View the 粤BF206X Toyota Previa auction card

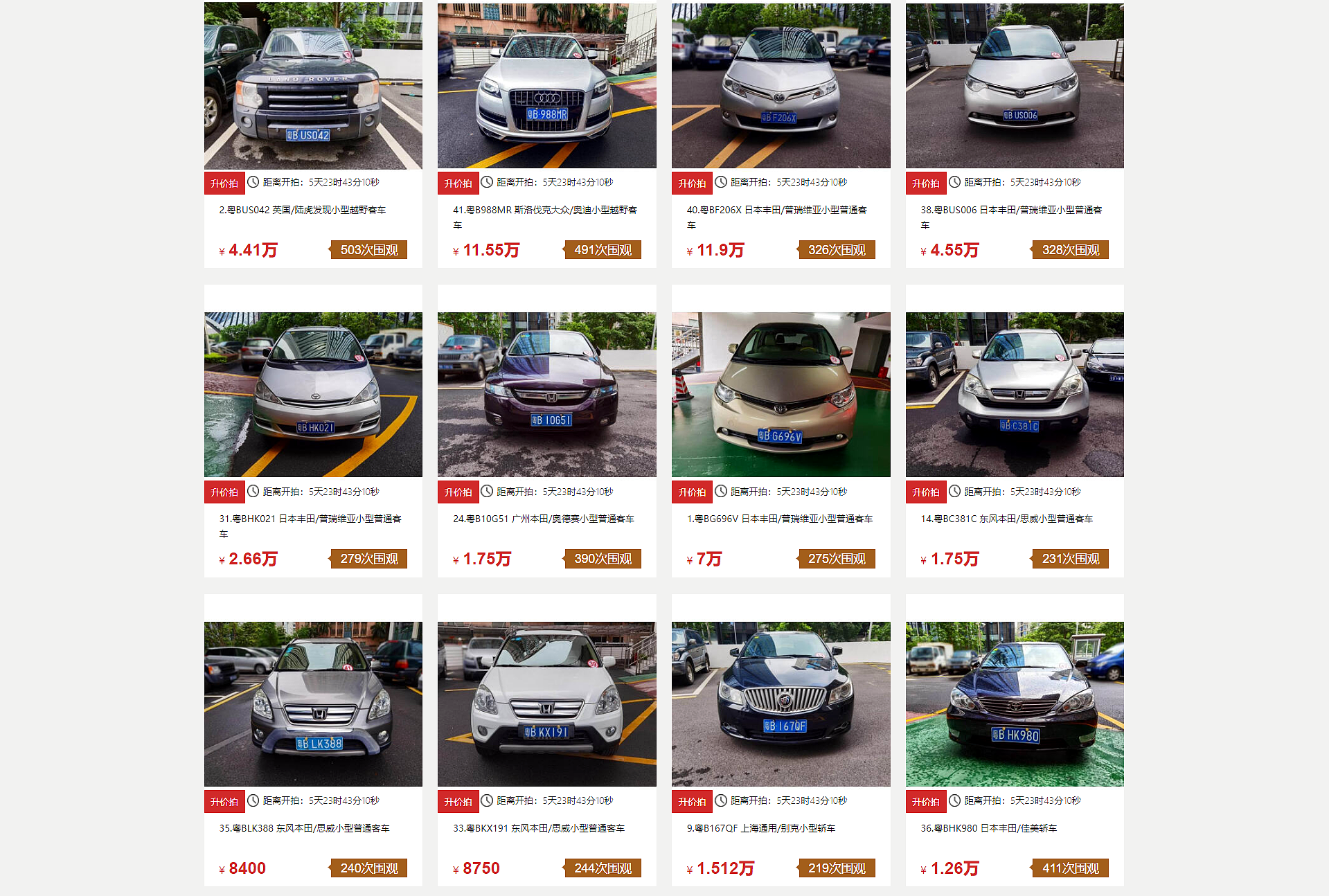[781, 87]
